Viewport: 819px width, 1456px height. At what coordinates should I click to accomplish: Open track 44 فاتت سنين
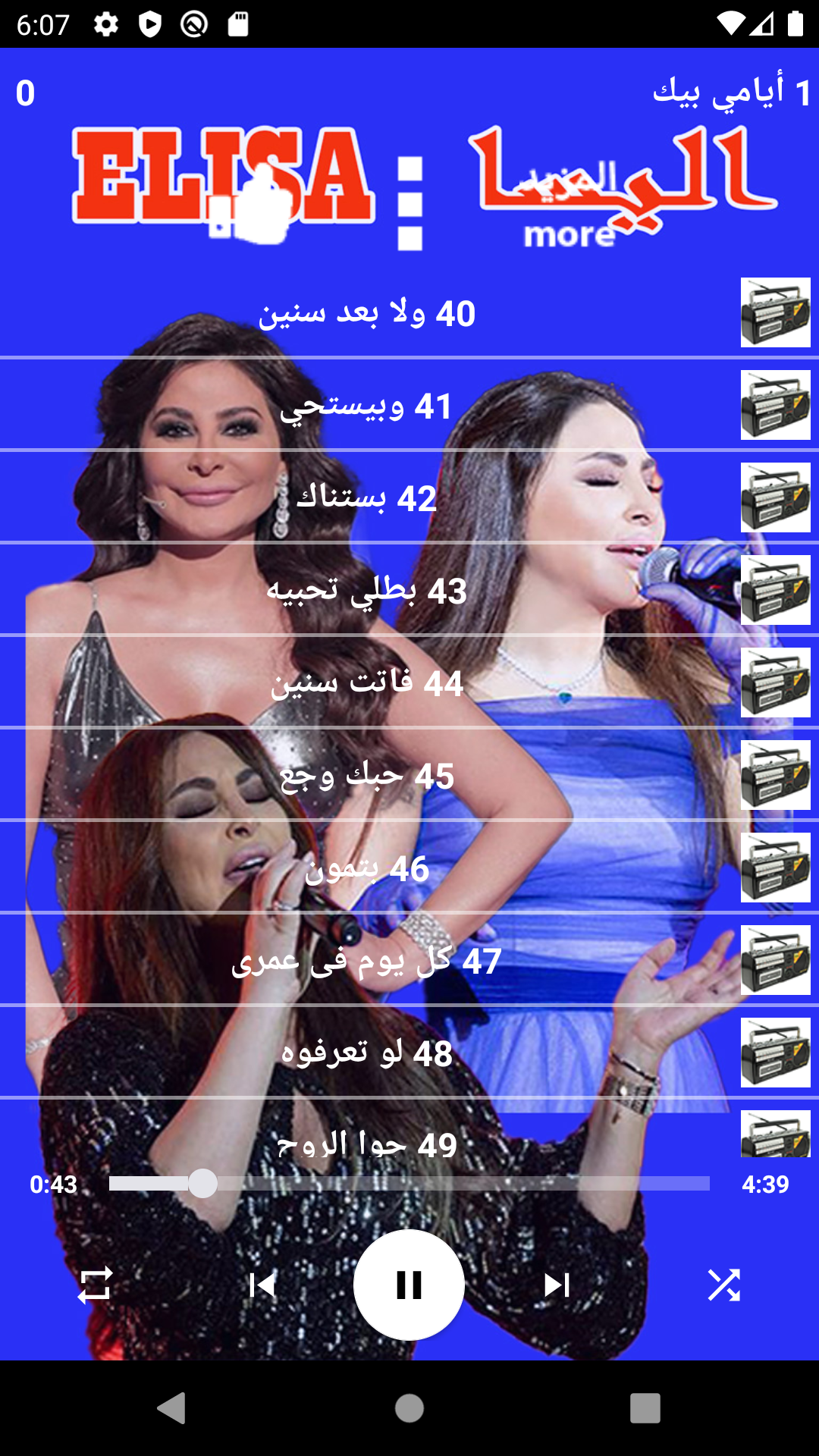tap(367, 683)
